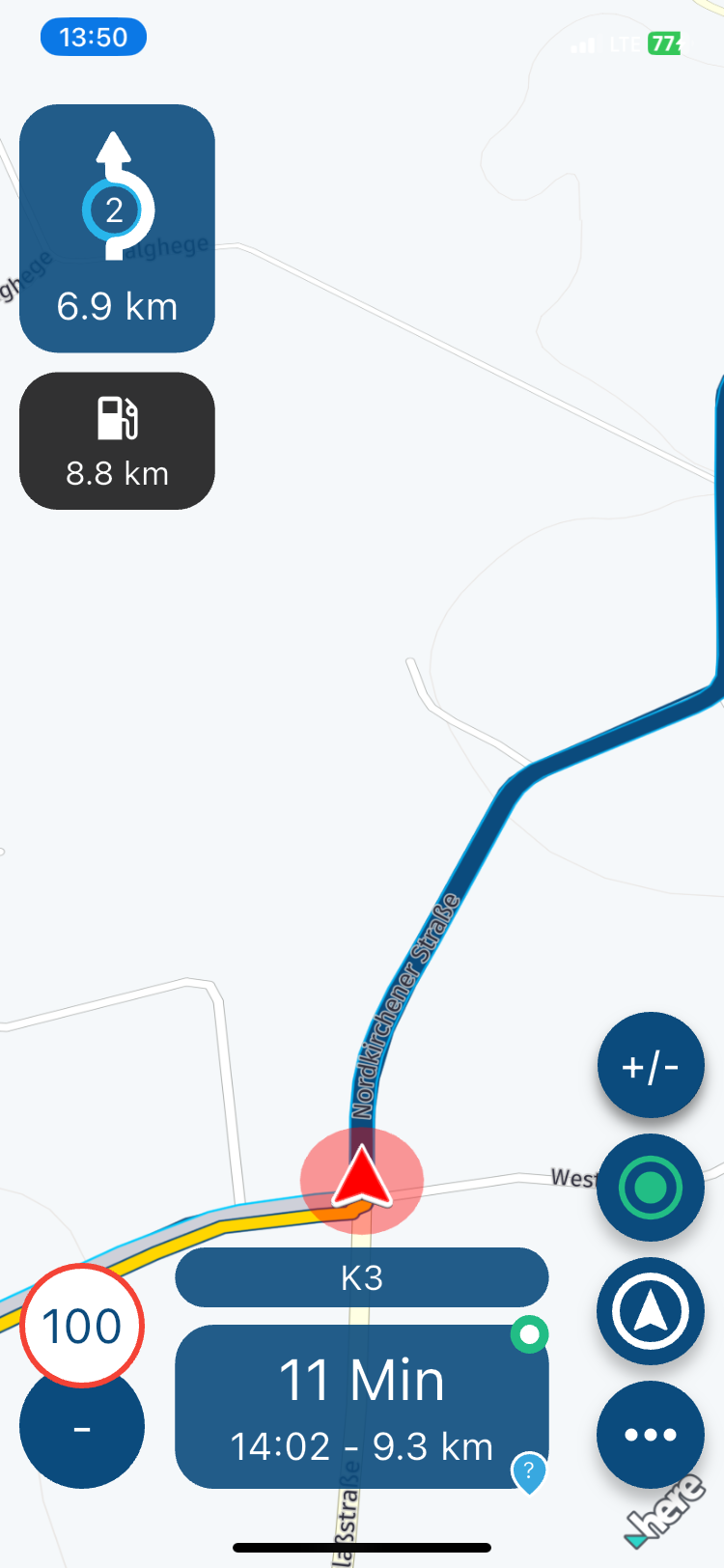Tap the question mark help pin
Viewport: 724px width, 1568px height.
(528, 1472)
